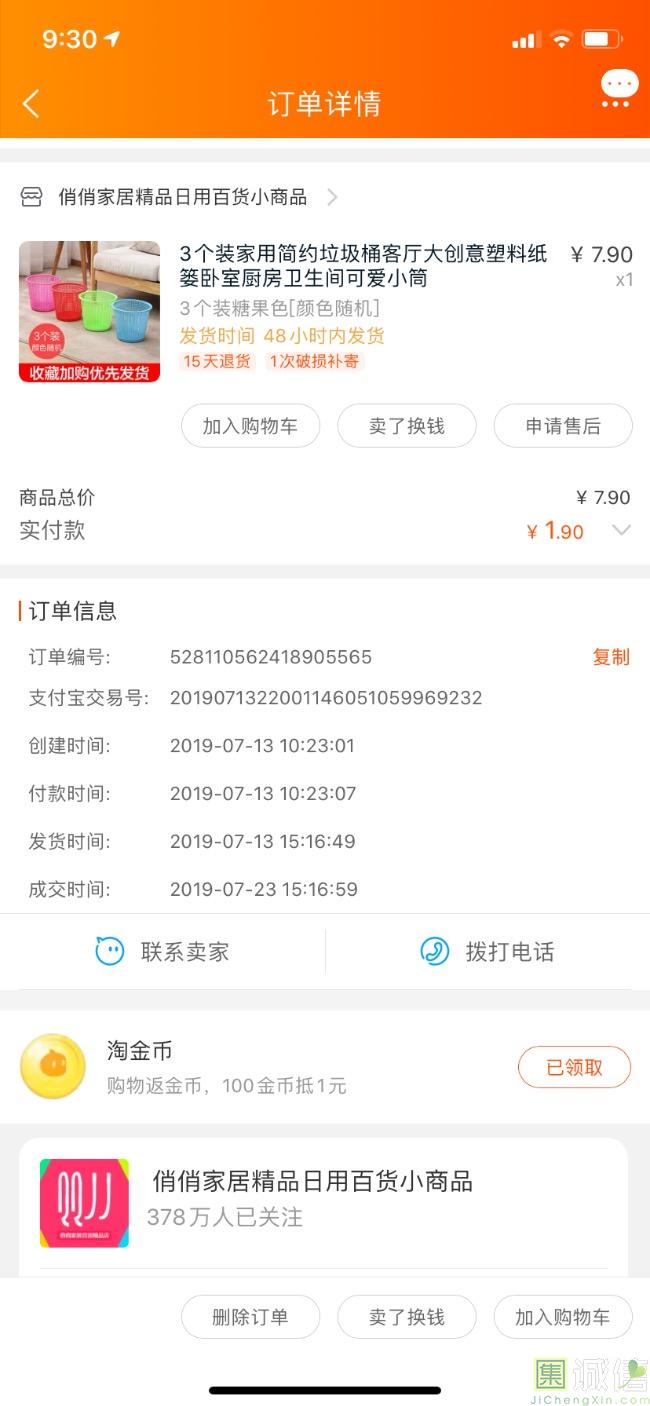Screen dimensions: 650x1406
Task: Tap 卖了换钱 in the bottom bar
Action: click(x=406, y=1317)
